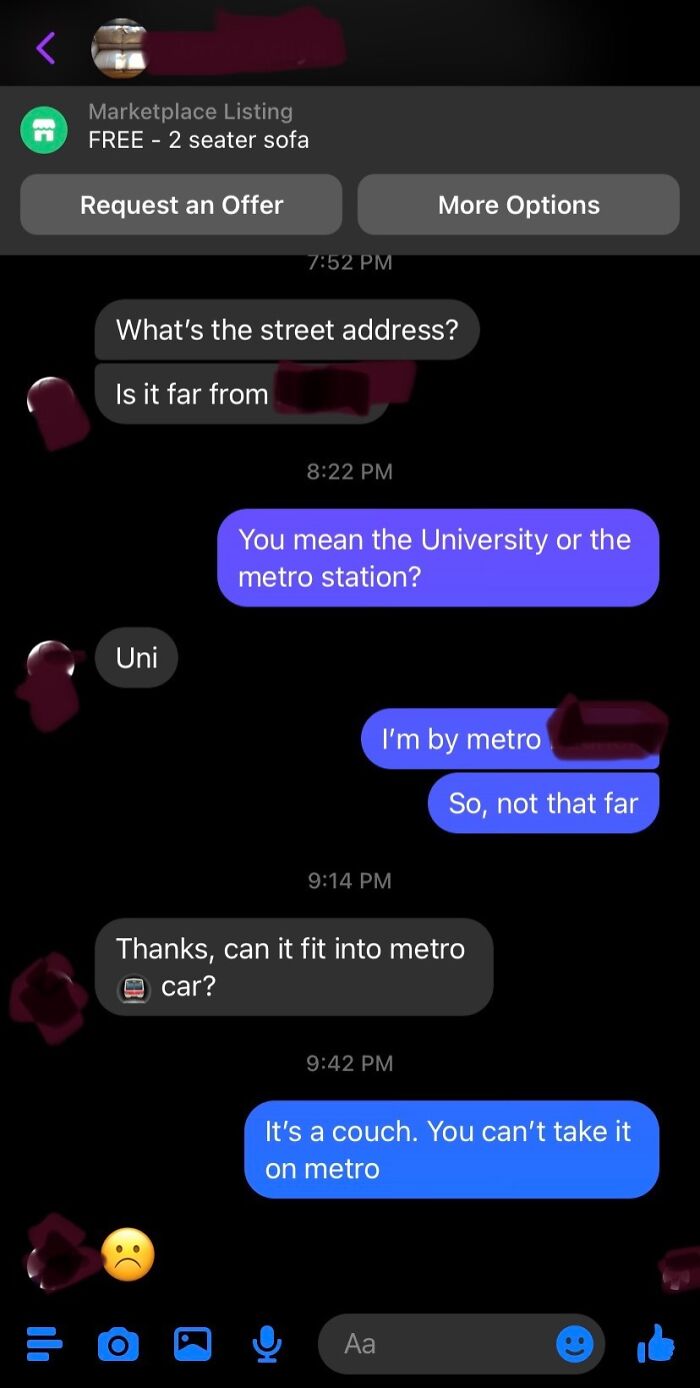Open More Options for the listing

click(518, 205)
